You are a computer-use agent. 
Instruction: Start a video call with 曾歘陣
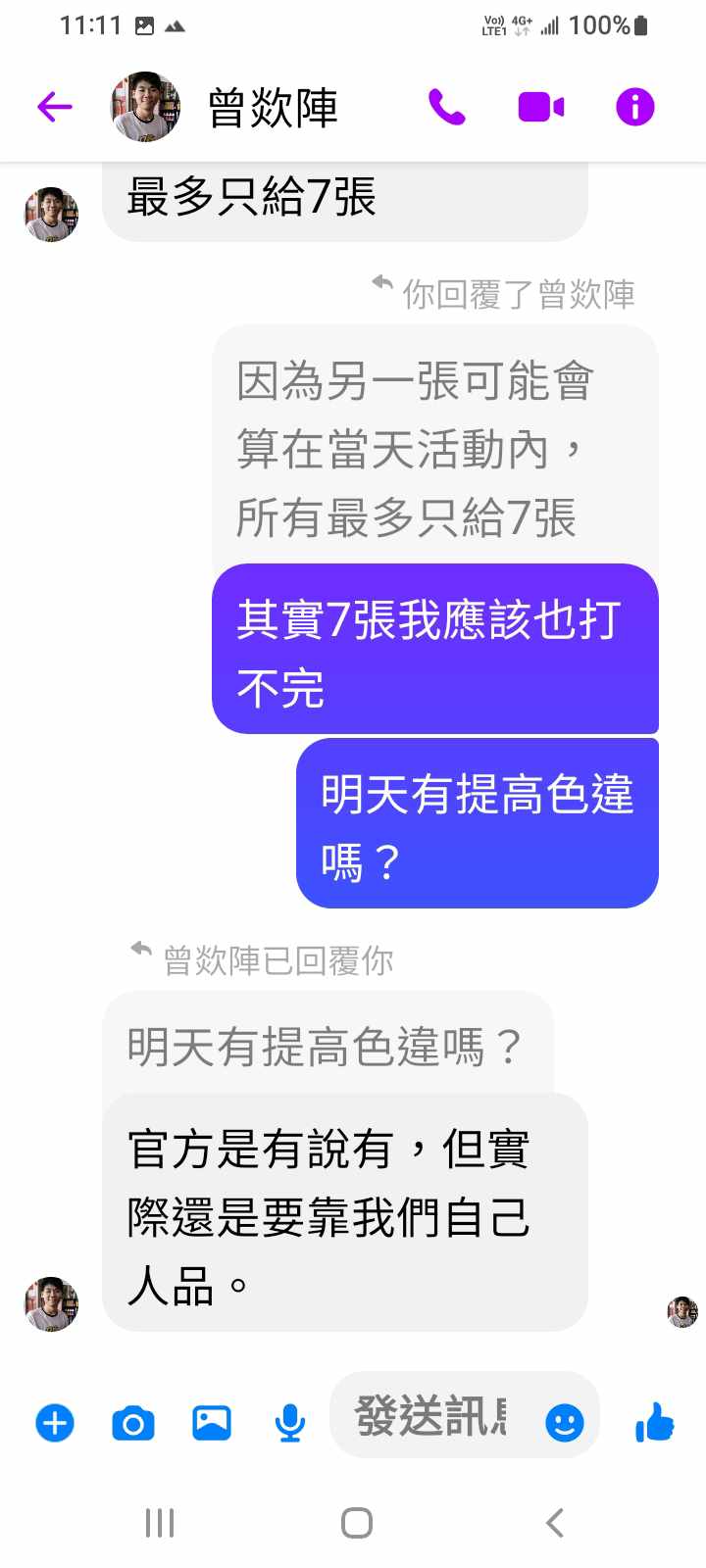coord(540,107)
